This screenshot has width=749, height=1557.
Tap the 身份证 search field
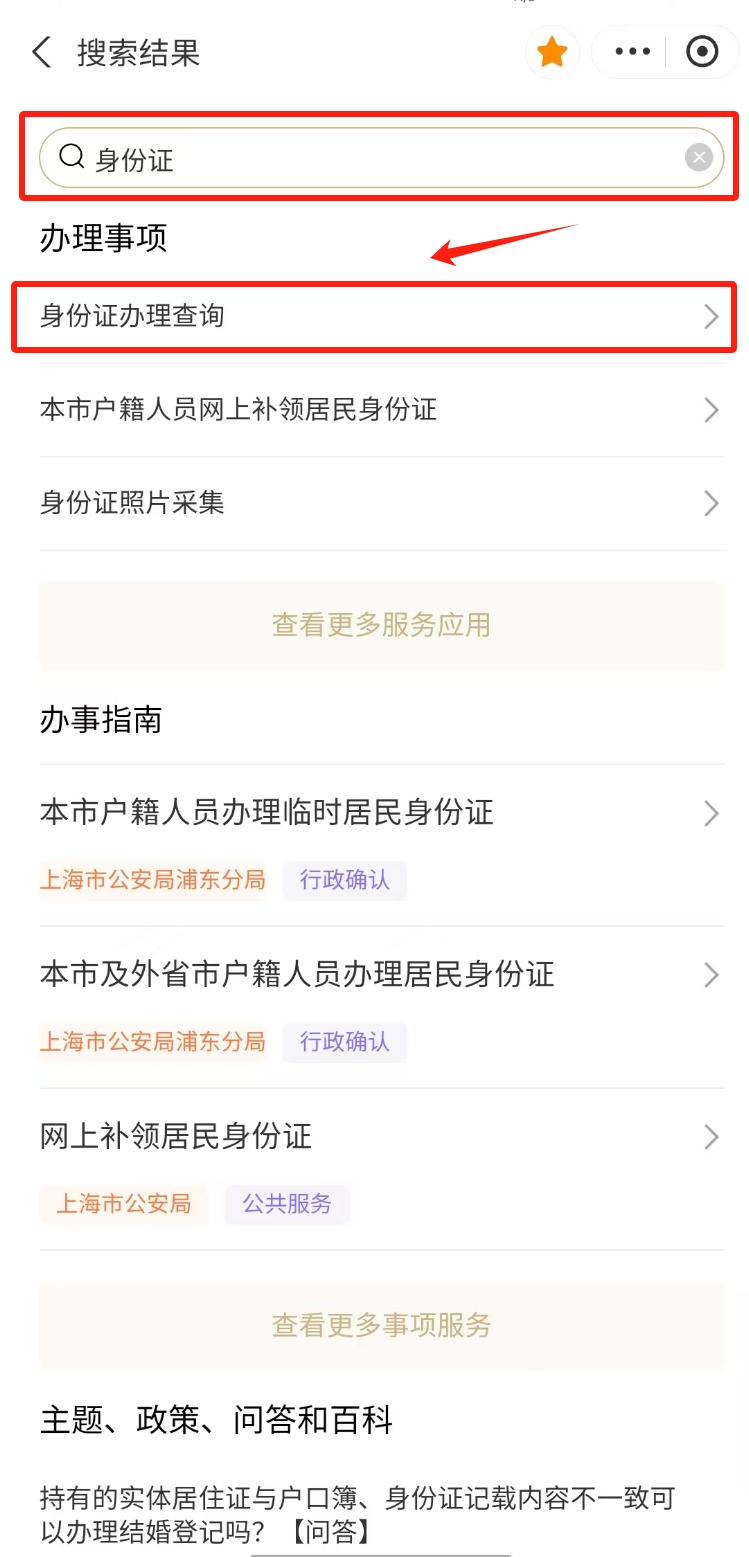[380, 158]
